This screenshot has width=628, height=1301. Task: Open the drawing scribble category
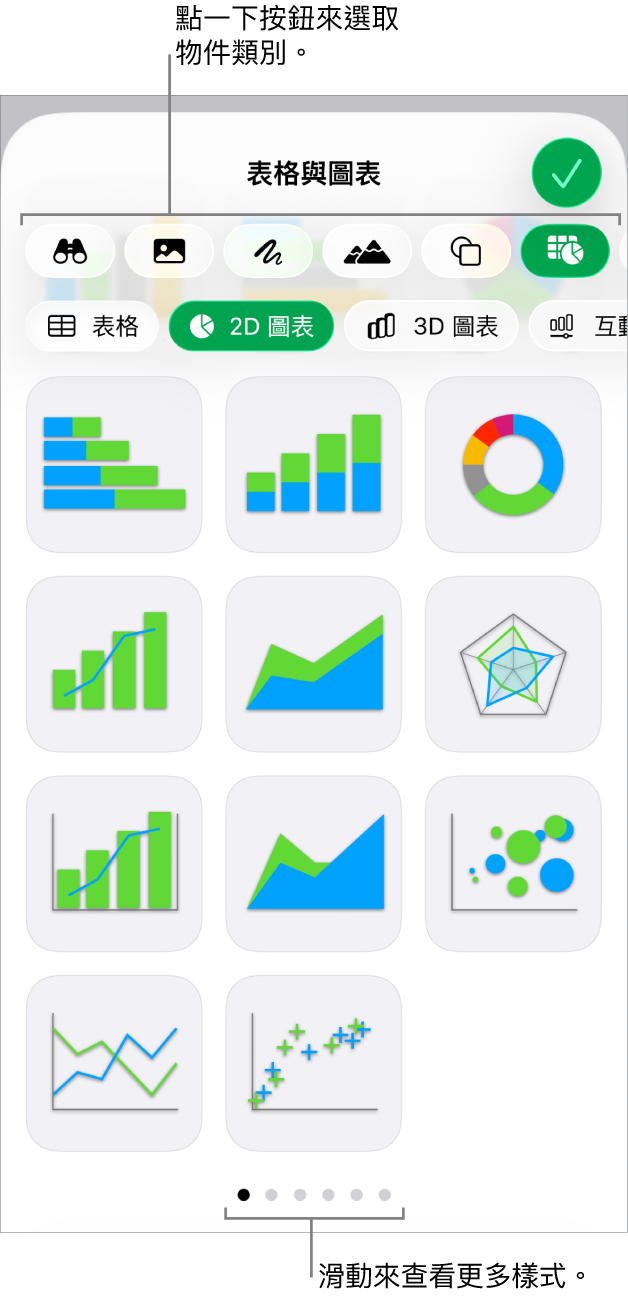268,250
